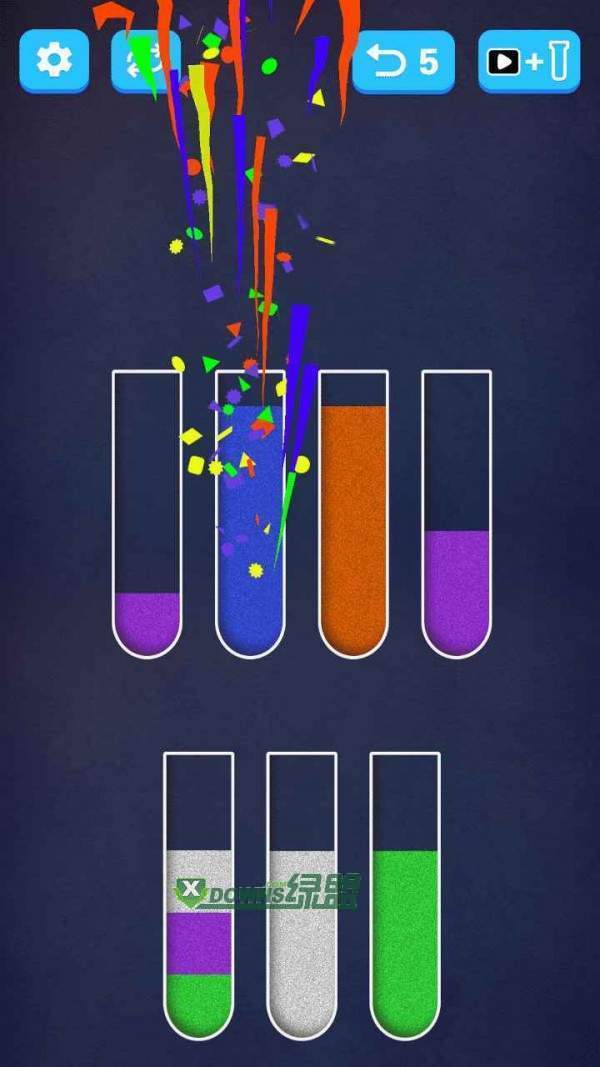The width and height of the screenshot is (600, 1067).
Task: Restart the level
Action: (x=145, y=61)
